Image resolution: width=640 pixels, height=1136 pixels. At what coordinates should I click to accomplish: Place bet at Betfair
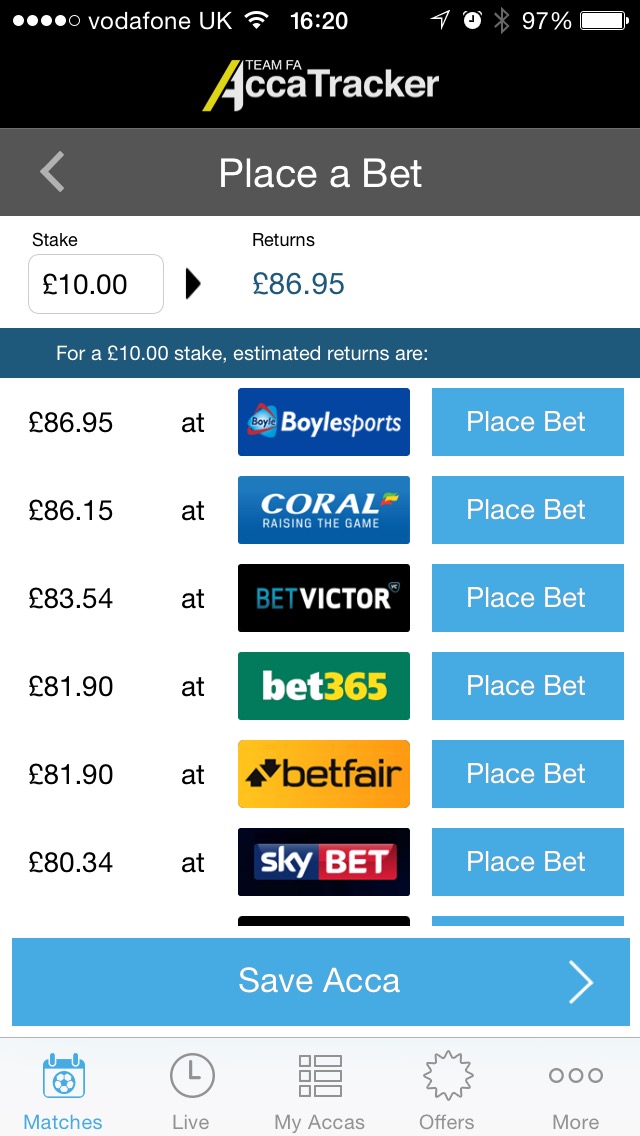click(528, 774)
